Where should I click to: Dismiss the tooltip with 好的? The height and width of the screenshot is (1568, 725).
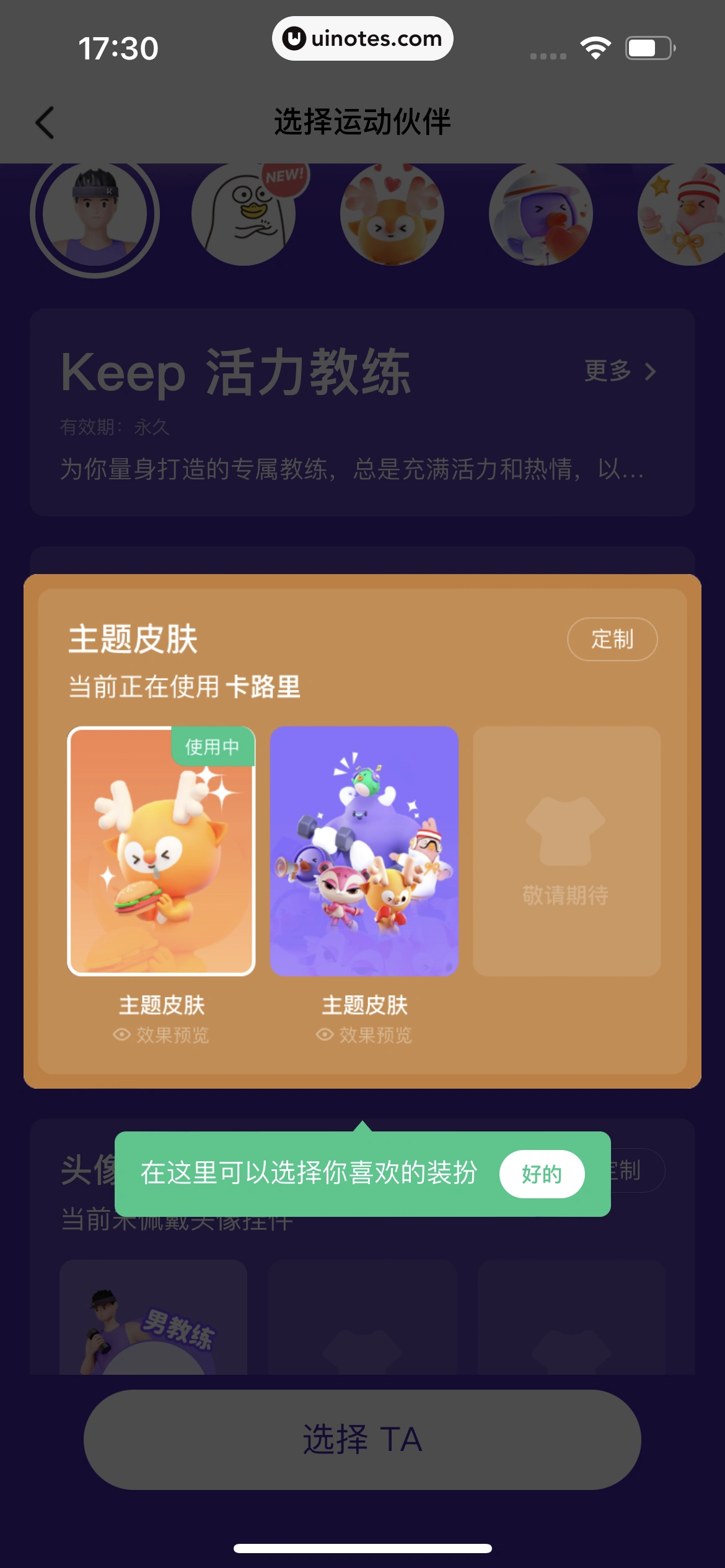click(x=542, y=1173)
